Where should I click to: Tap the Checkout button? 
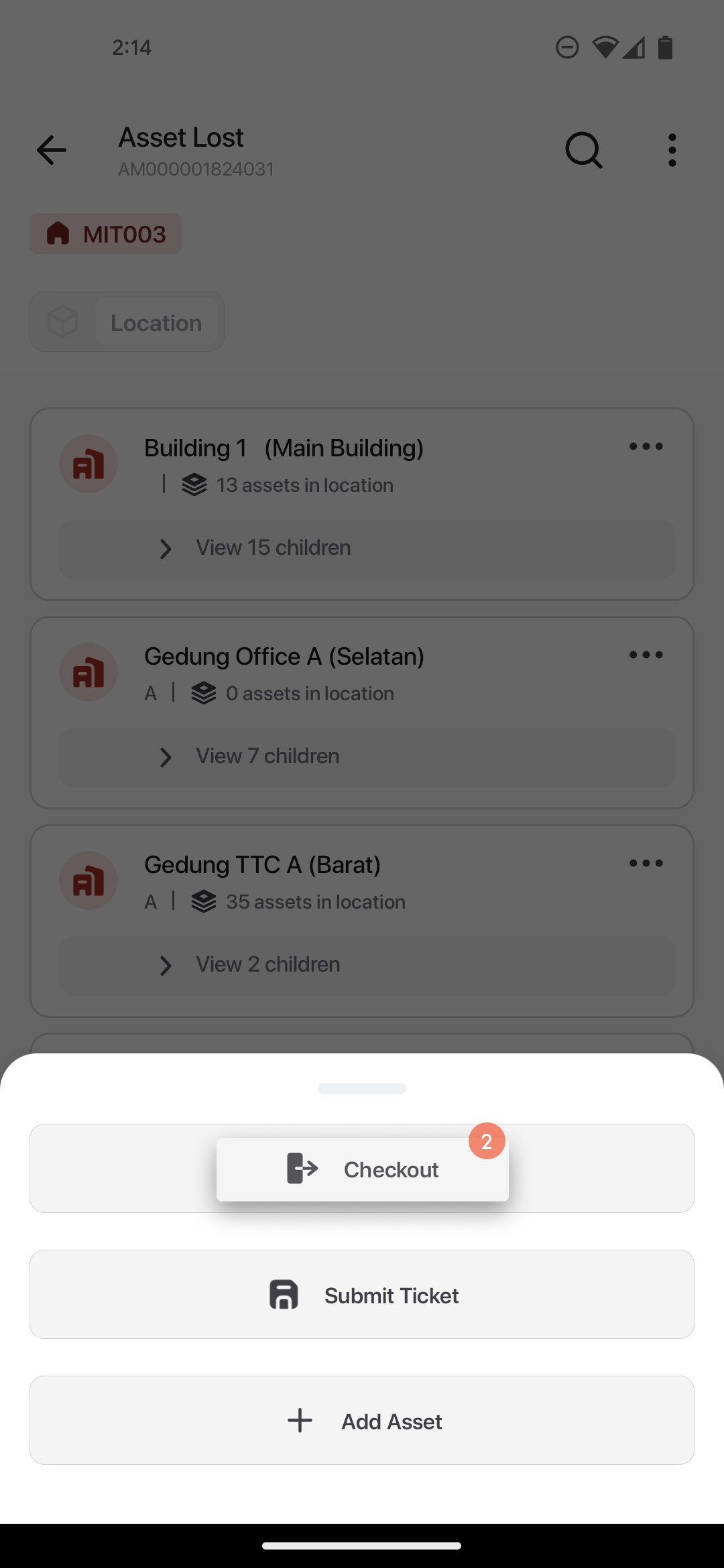pos(362,1169)
